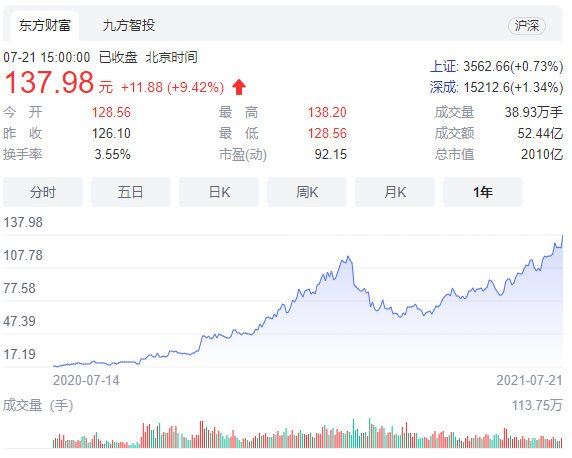Switch to the 九方智投 tab
This screenshot has width=572, height=458.
(129, 26)
